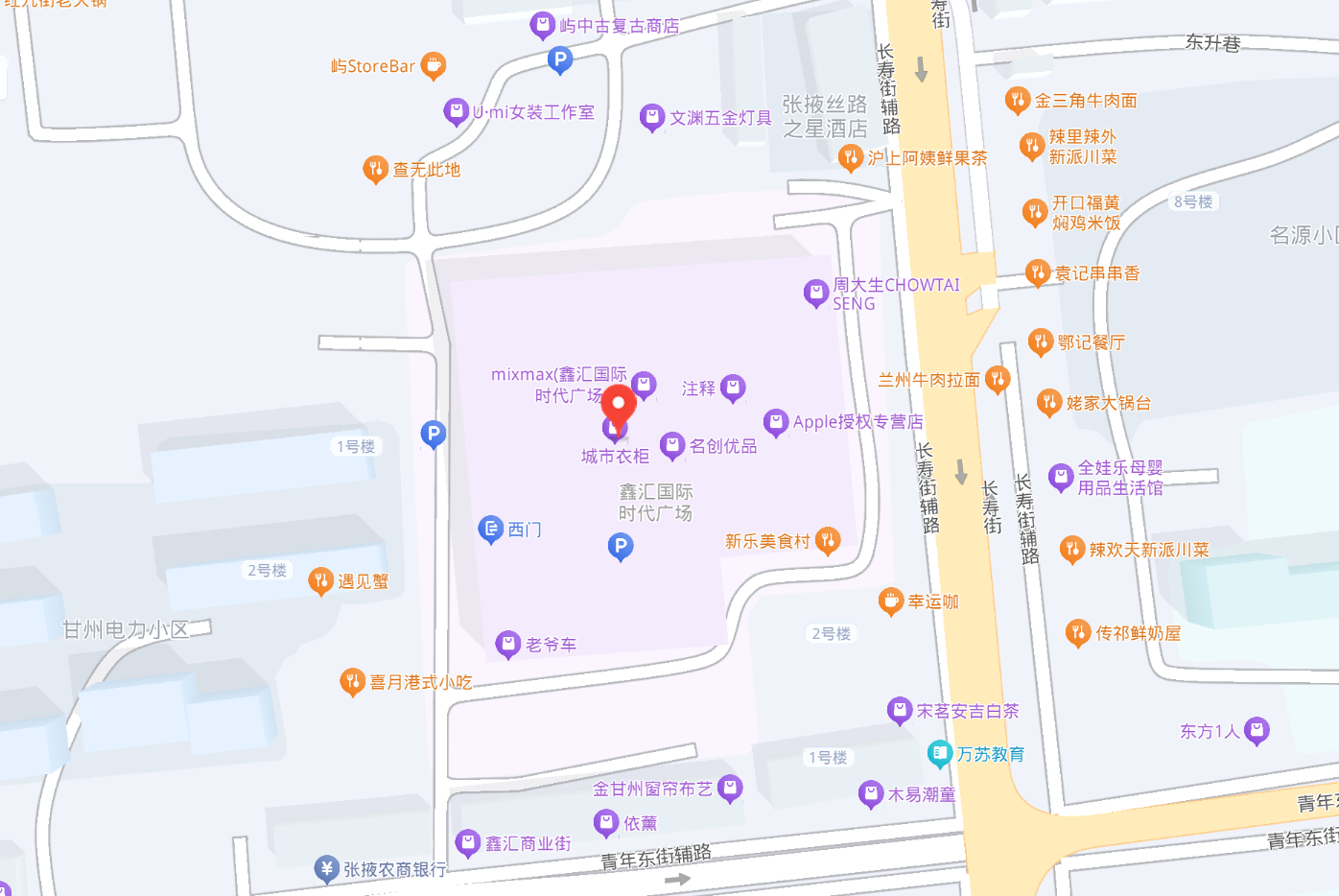This screenshot has height=896, width=1339.
Task: Select the 遇见蟹 restaurant marker
Action: tap(320, 580)
